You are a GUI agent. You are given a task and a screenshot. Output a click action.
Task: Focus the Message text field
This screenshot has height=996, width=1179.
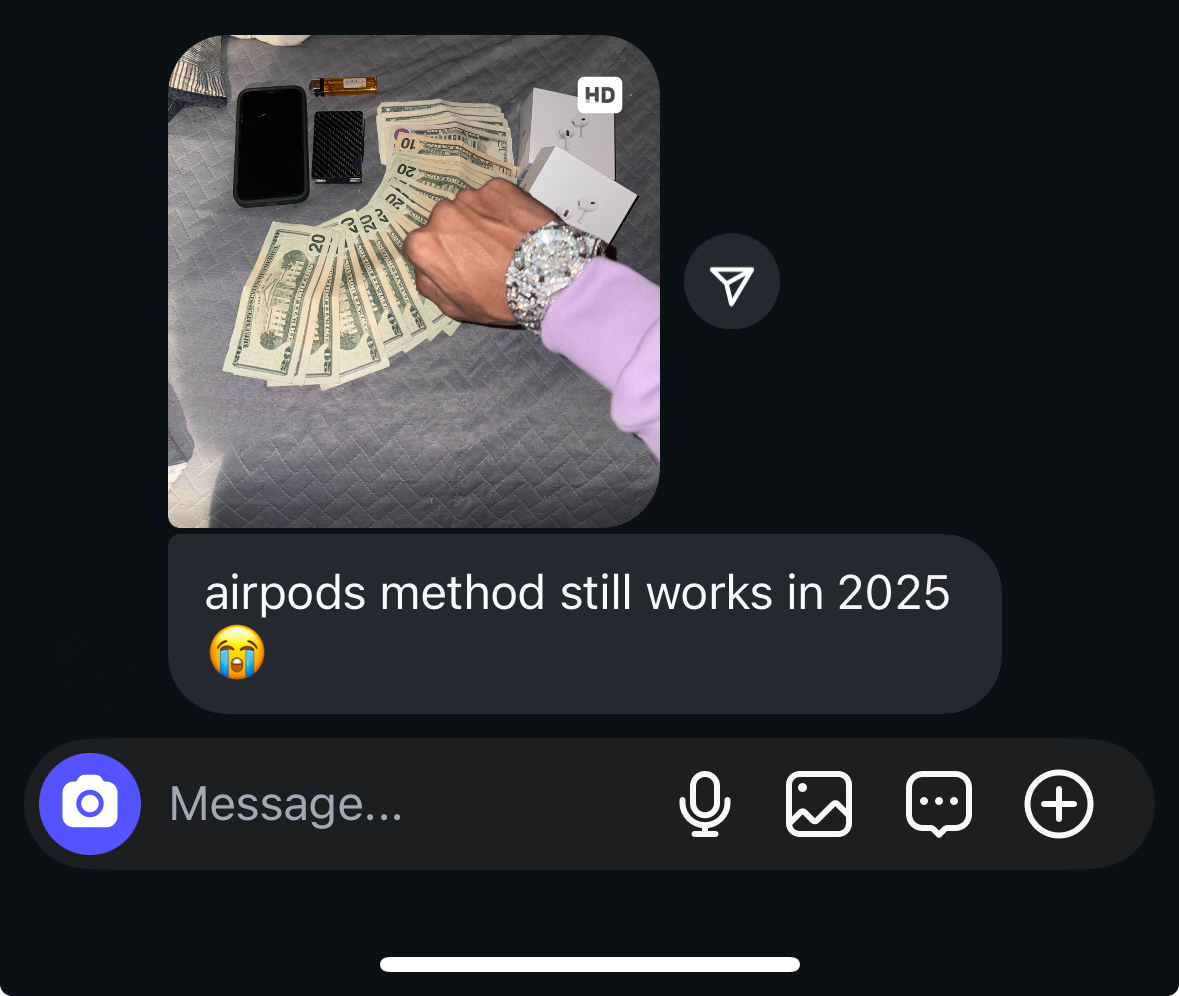[400, 804]
